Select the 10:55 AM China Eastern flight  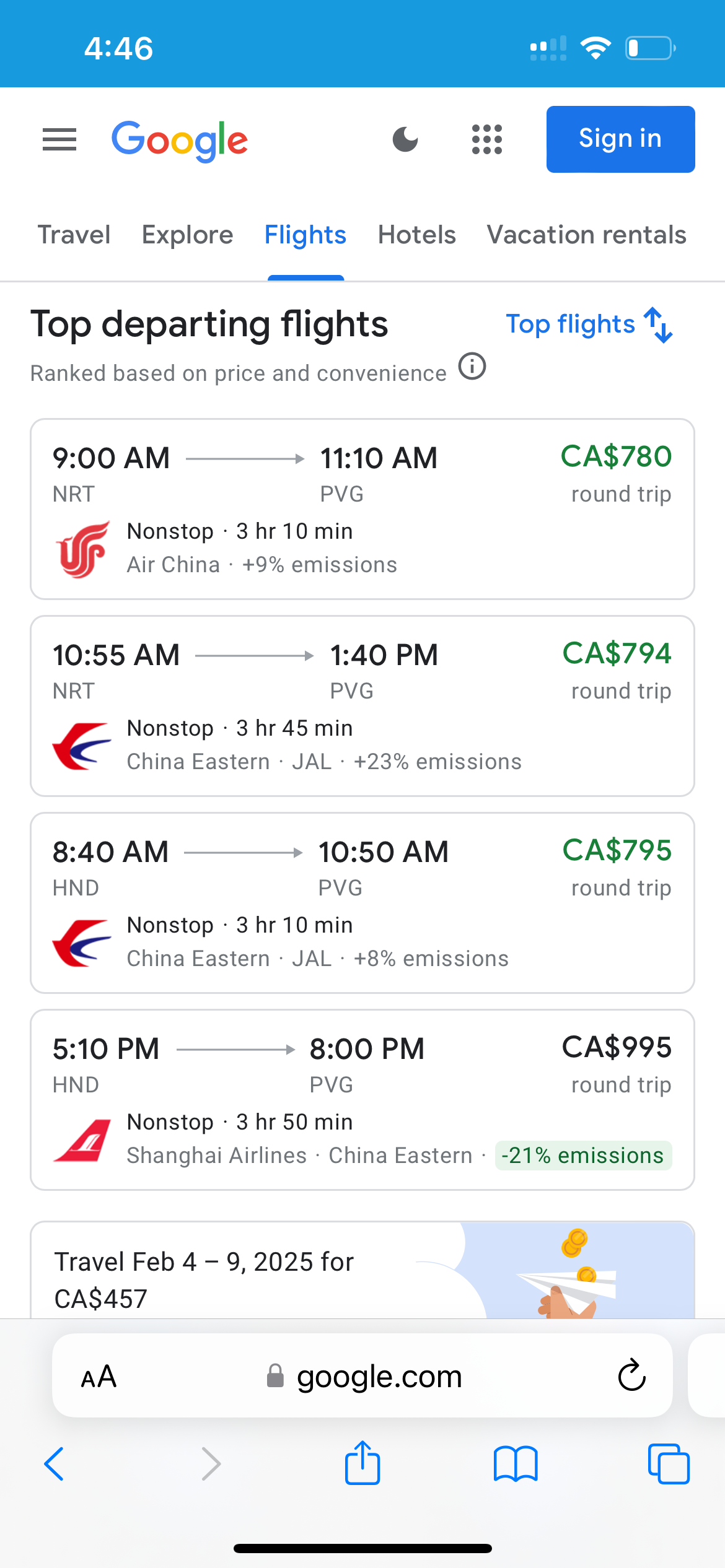coord(362,706)
